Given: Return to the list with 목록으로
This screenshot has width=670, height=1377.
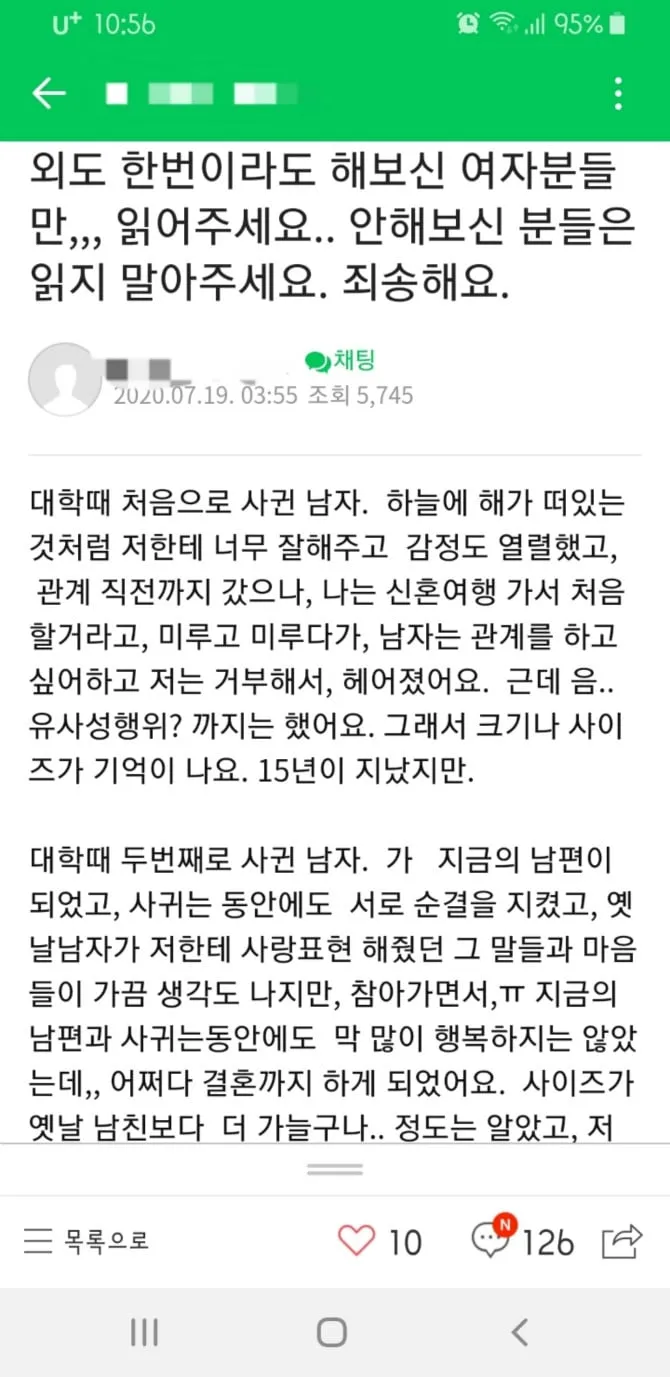Looking at the screenshot, I should (x=86, y=1242).
